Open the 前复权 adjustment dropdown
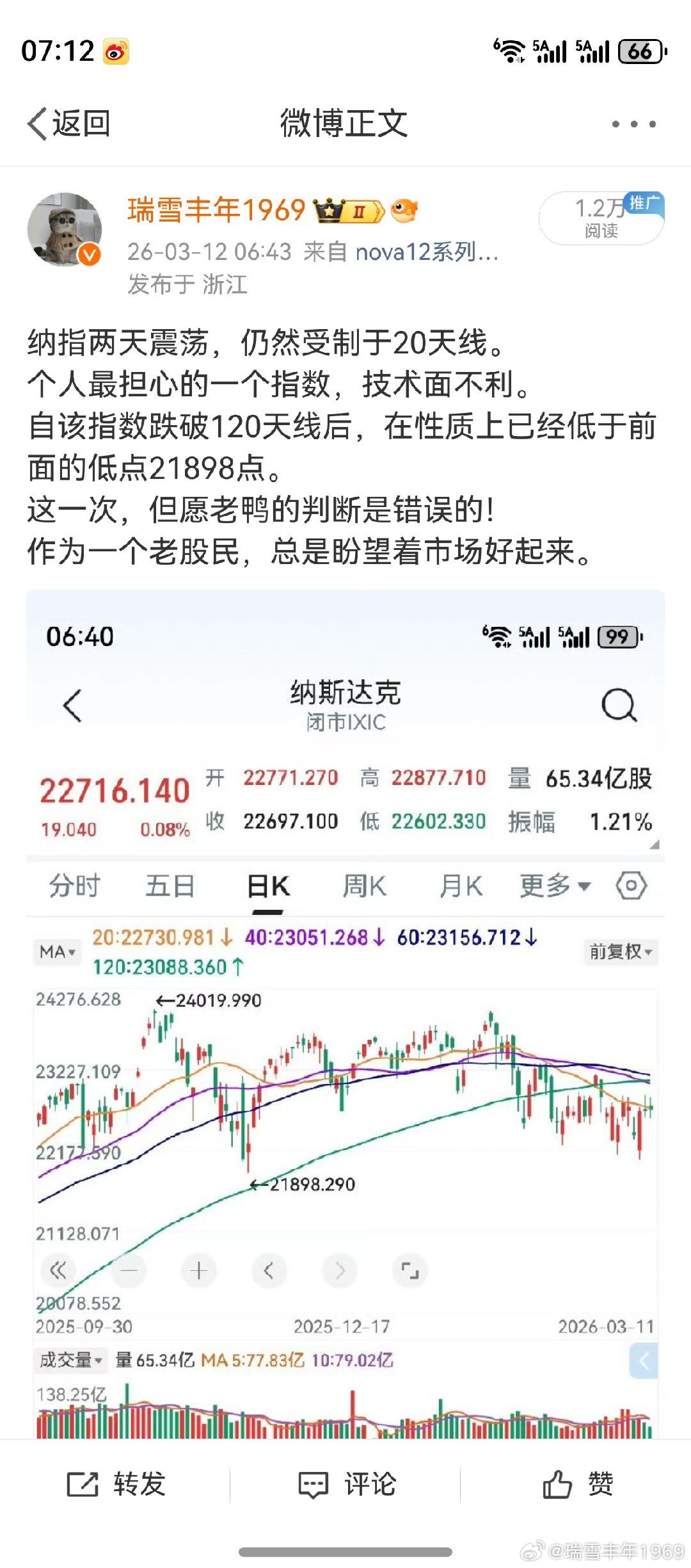691x1568 pixels. point(619,952)
